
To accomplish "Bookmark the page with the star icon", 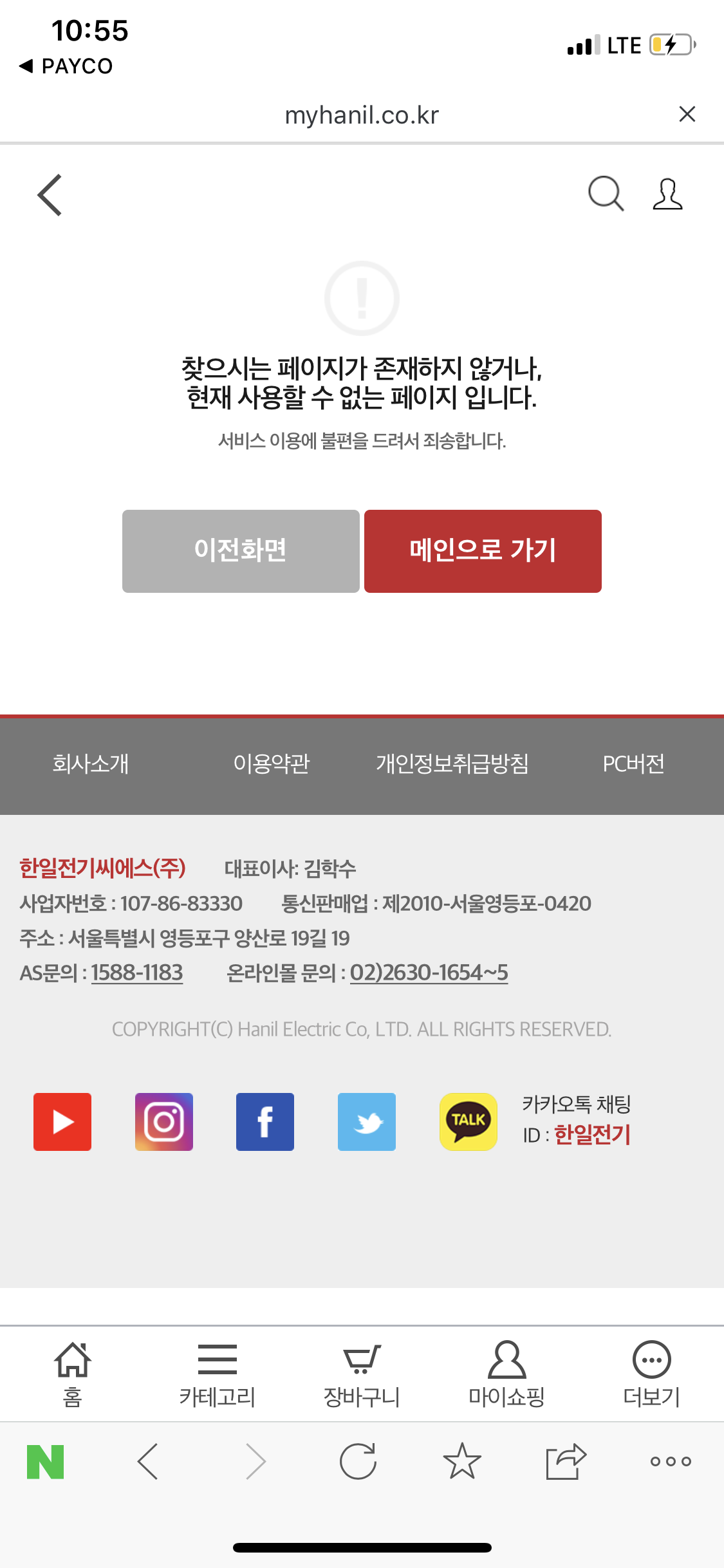I will pyautogui.click(x=462, y=1461).
